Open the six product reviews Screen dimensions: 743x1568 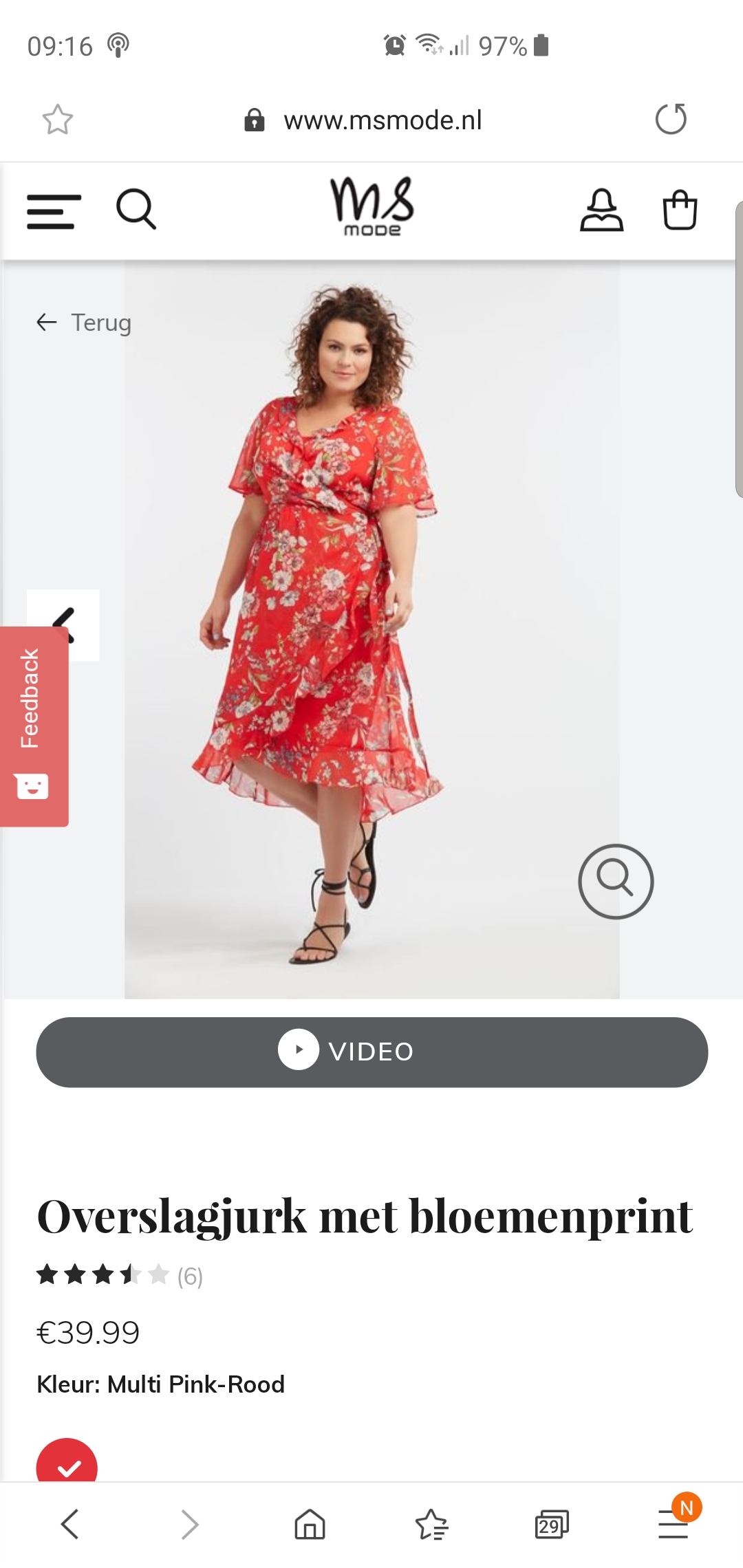pos(120,1276)
